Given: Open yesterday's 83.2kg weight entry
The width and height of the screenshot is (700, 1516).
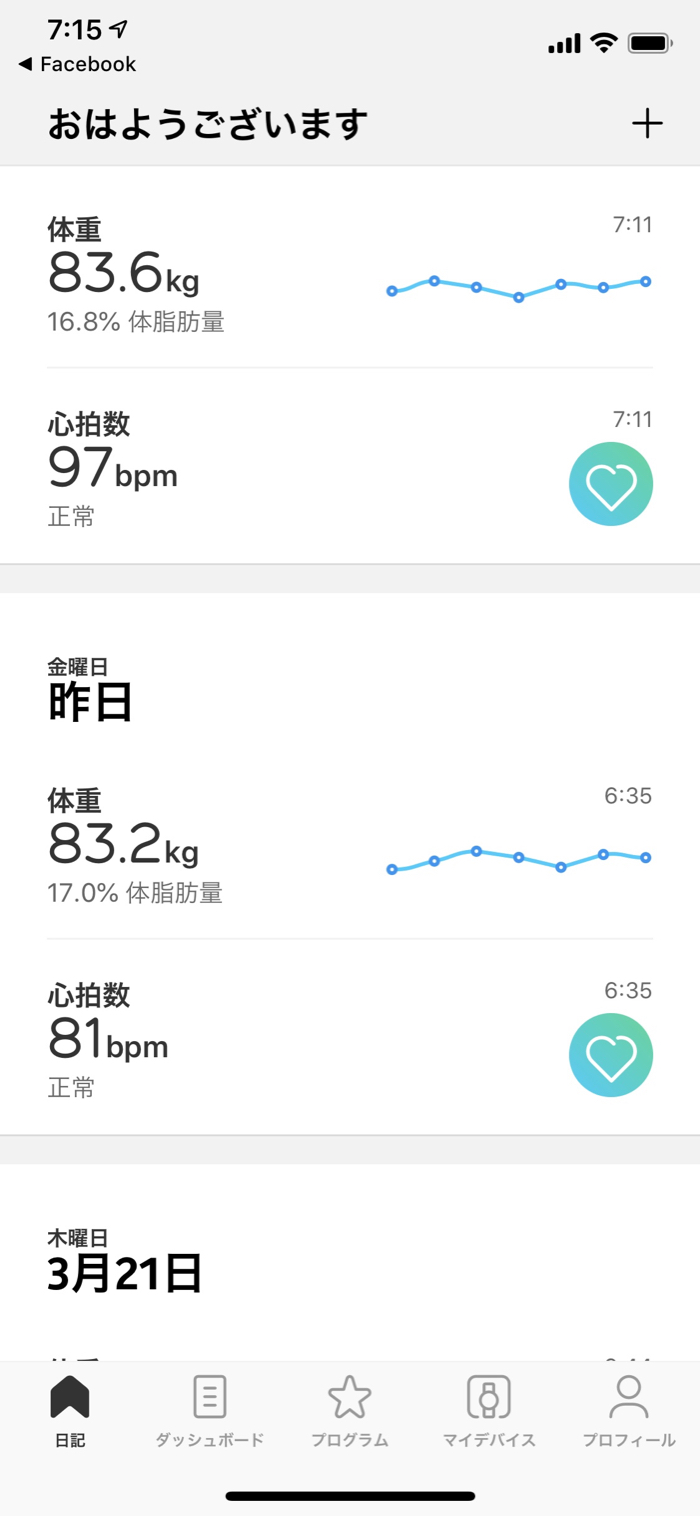Looking at the screenshot, I should pos(350,845).
